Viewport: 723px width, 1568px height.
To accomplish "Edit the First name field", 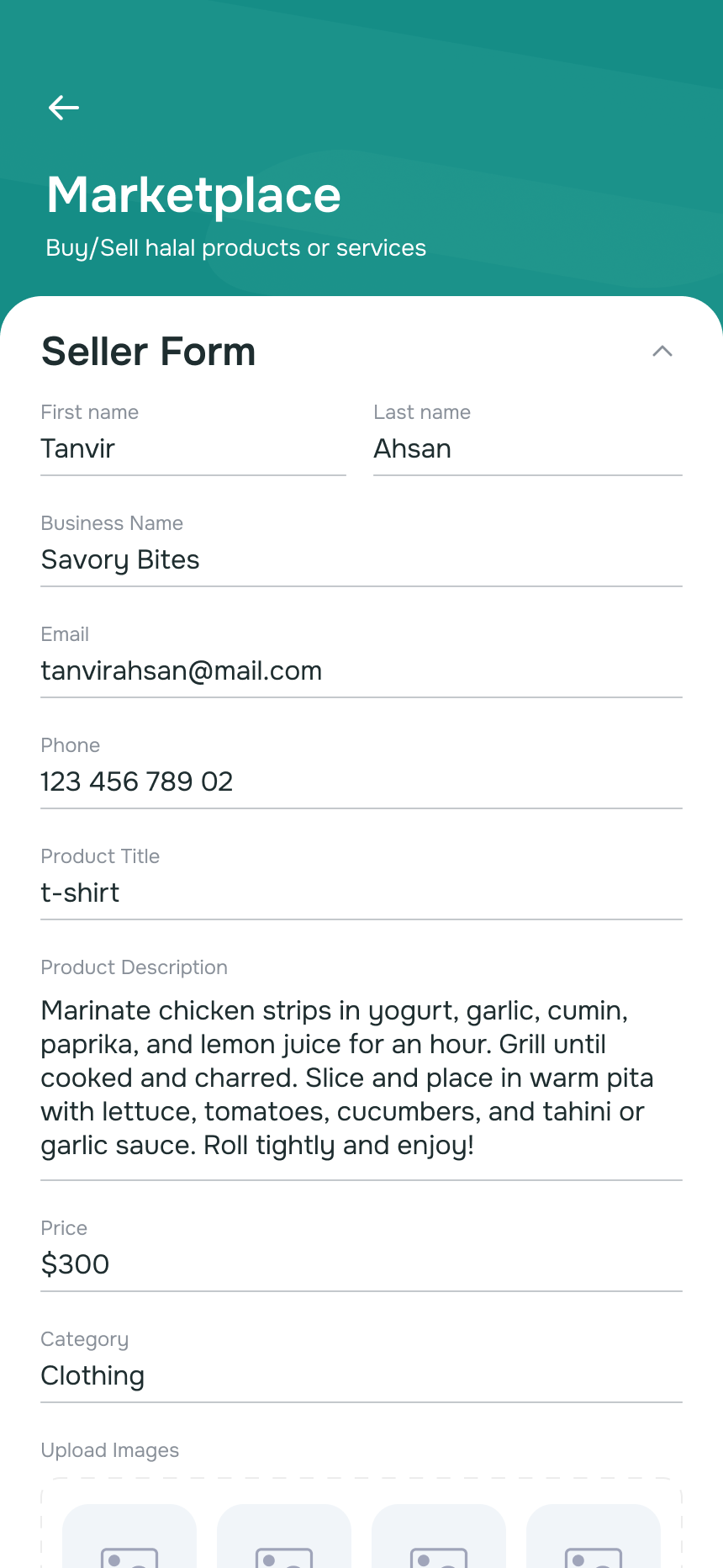I will click(193, 449).
